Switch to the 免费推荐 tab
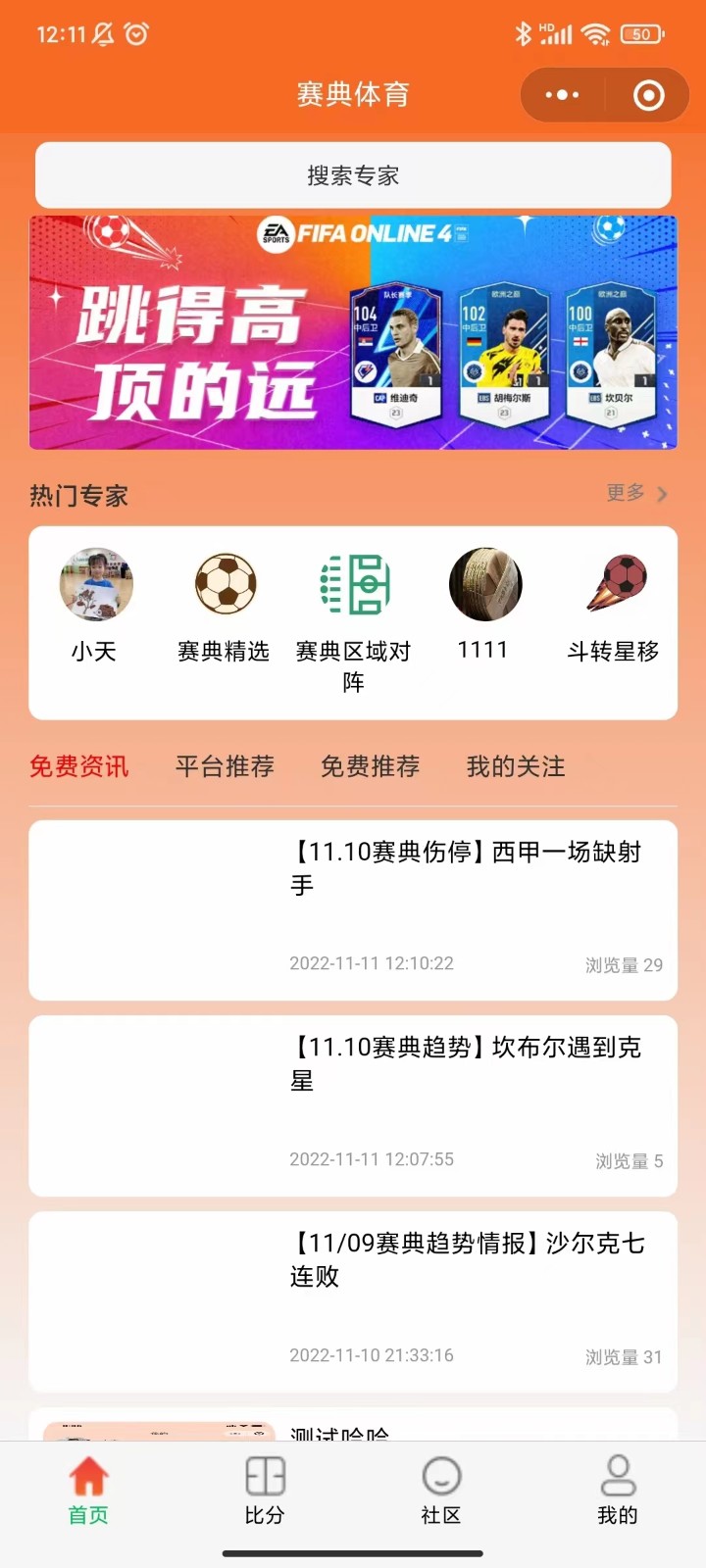 [x=370, y=766]
